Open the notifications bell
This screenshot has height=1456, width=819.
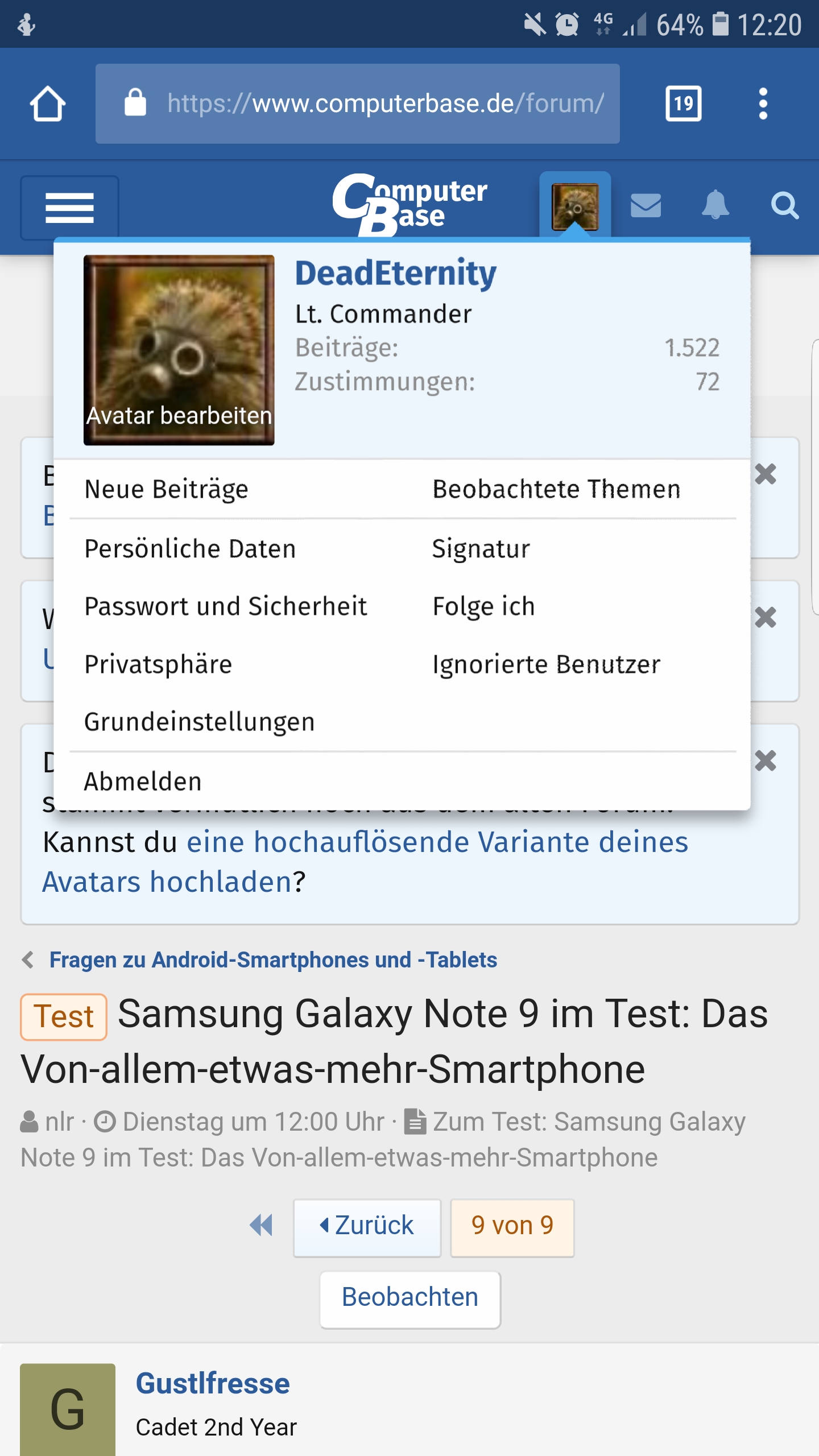(715, 205)
